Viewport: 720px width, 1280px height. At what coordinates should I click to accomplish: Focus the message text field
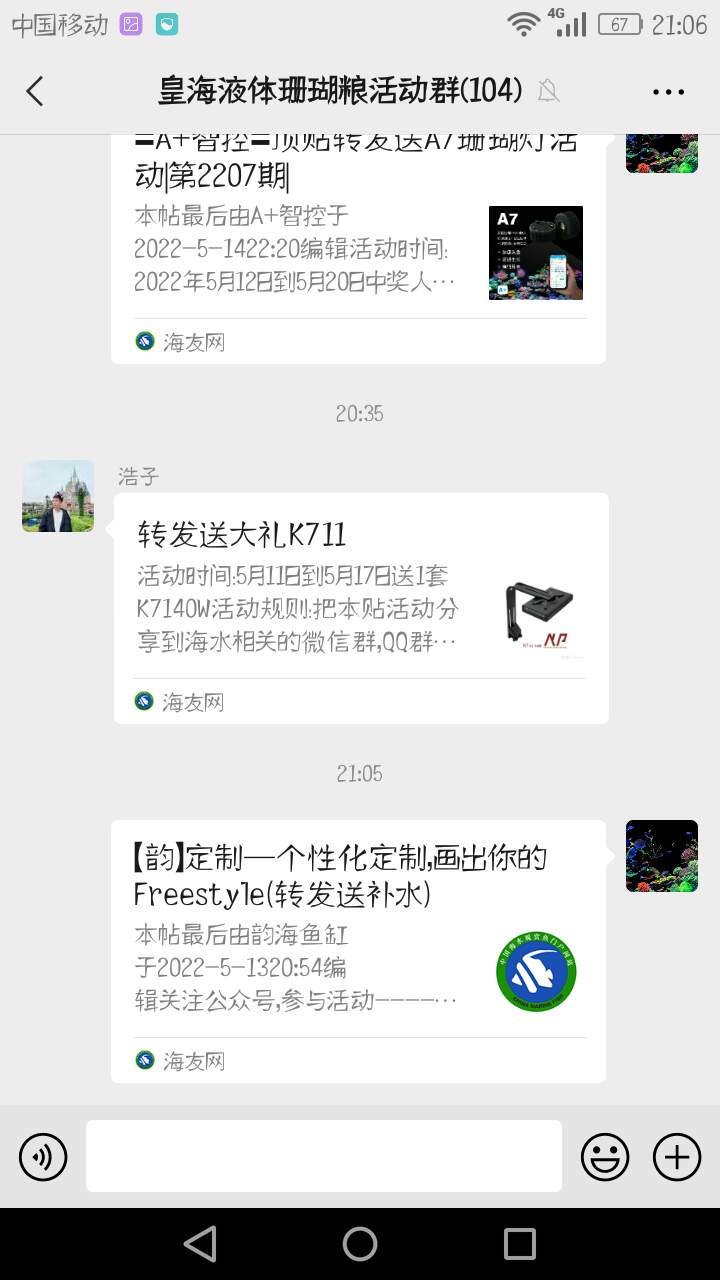coord(324,1156)
